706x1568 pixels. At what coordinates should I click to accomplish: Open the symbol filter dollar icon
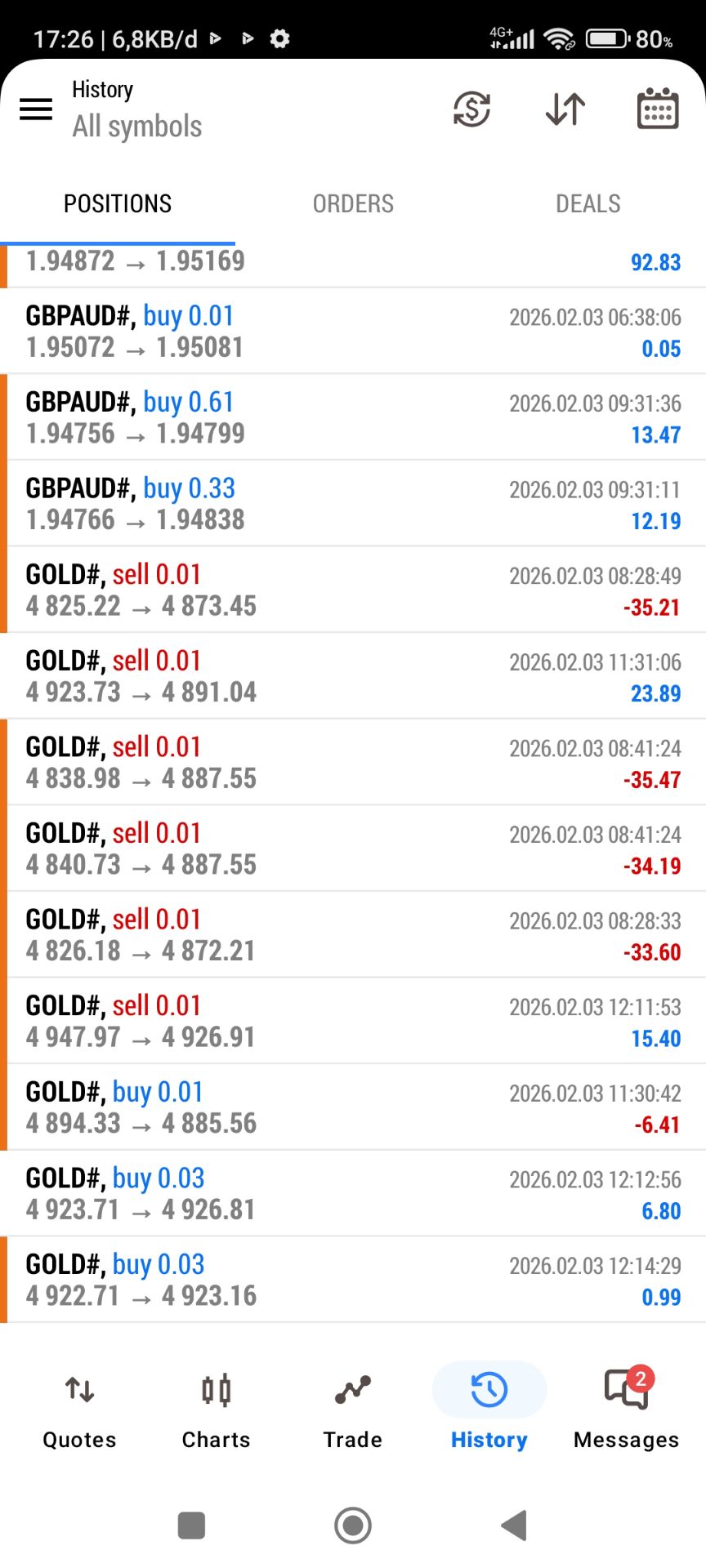tap(471, 109)
